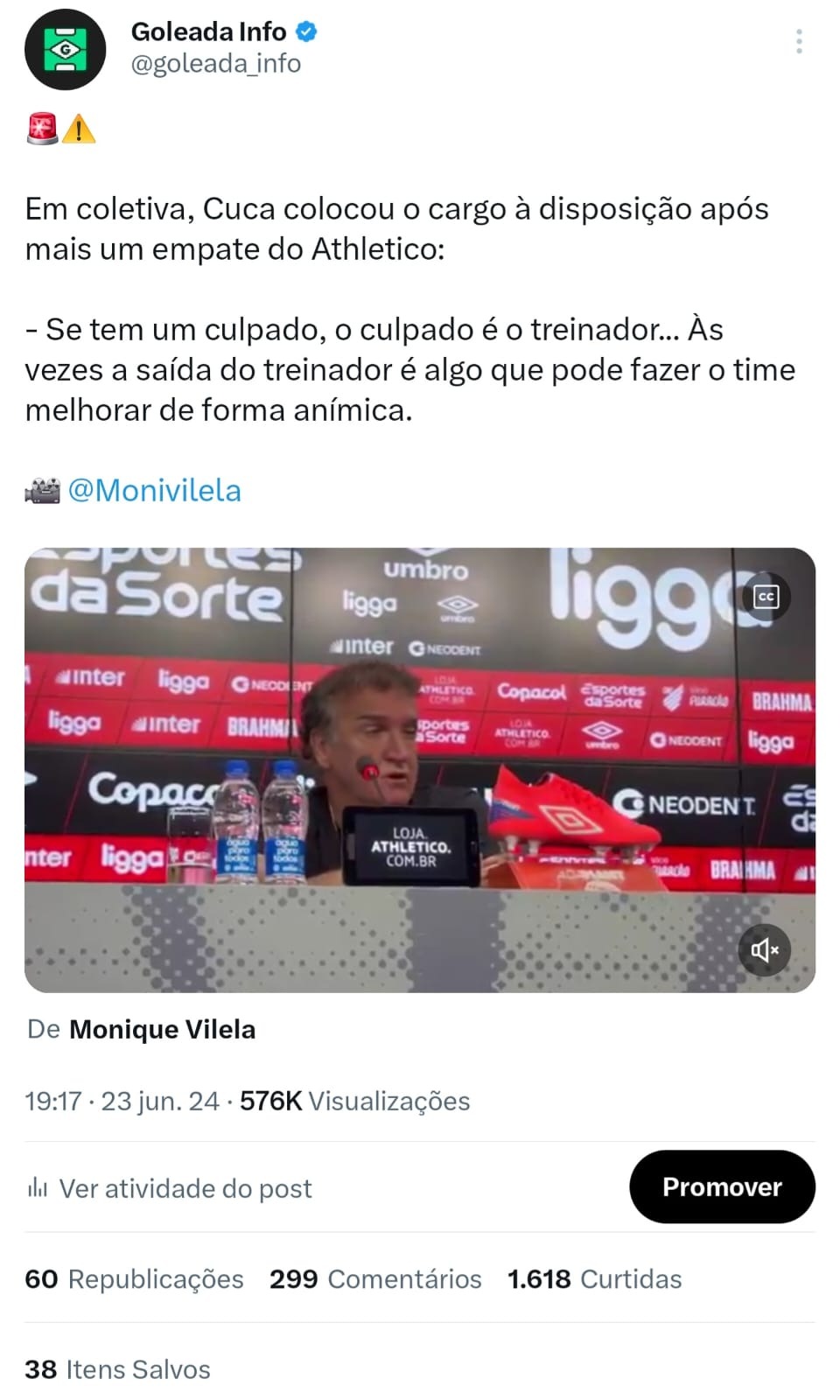
Task: Toggle closed captions on the video
Action: [x=766, y=597]
